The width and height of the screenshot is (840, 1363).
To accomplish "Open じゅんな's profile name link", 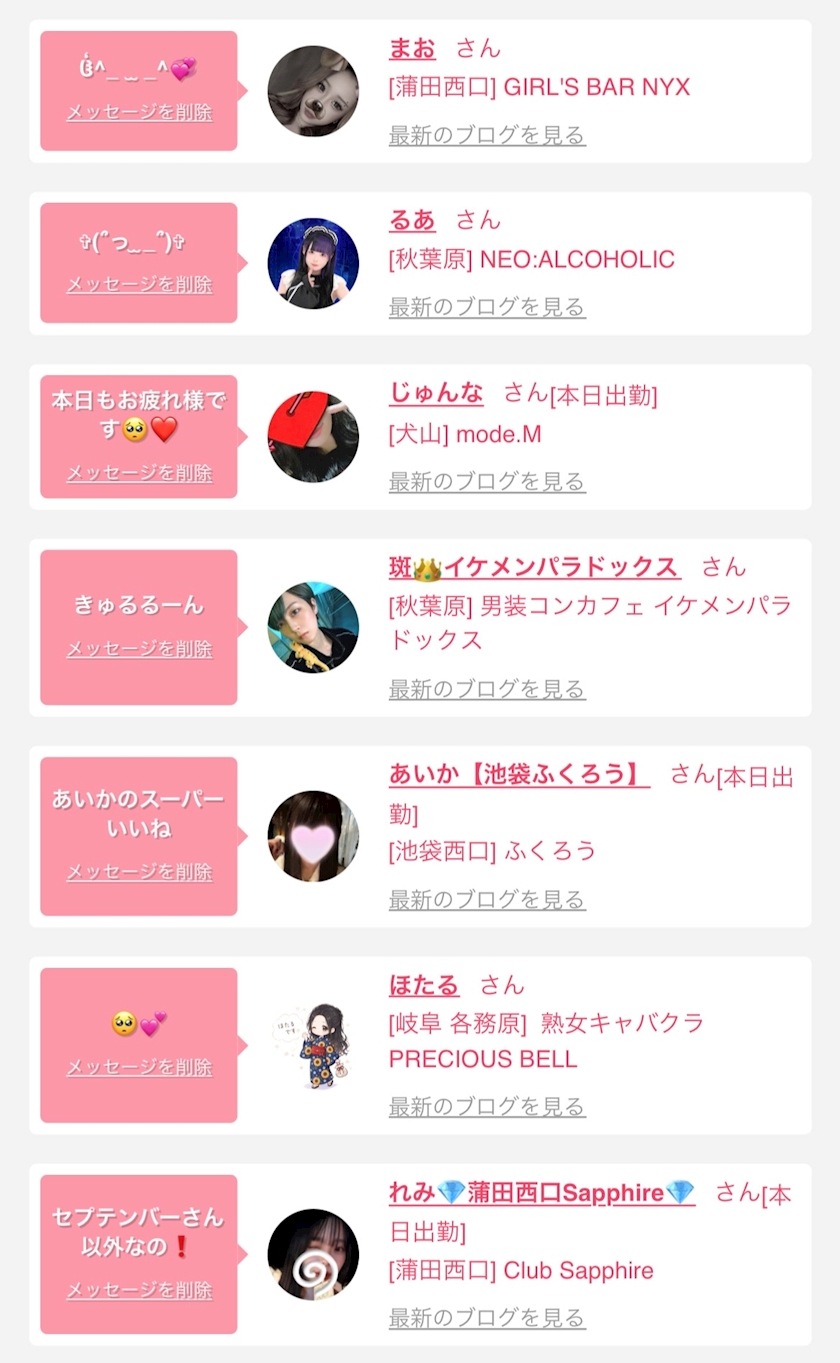I will (436, 393).
